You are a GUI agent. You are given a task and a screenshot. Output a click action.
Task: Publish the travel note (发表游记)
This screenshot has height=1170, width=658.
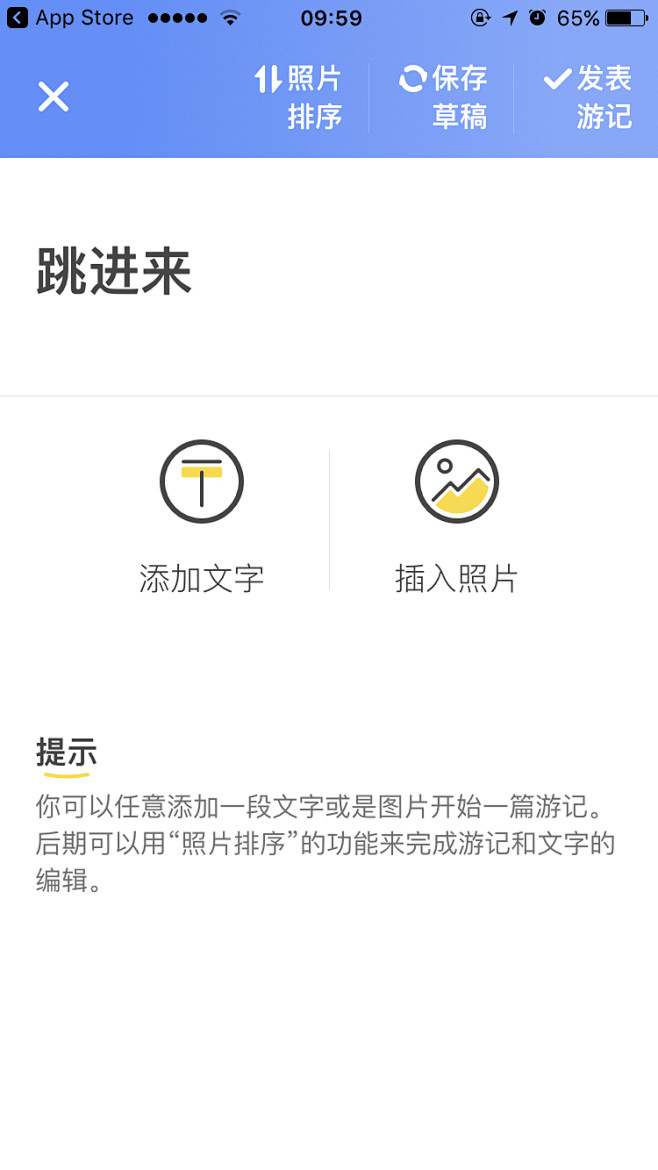[x=588, y=98]
